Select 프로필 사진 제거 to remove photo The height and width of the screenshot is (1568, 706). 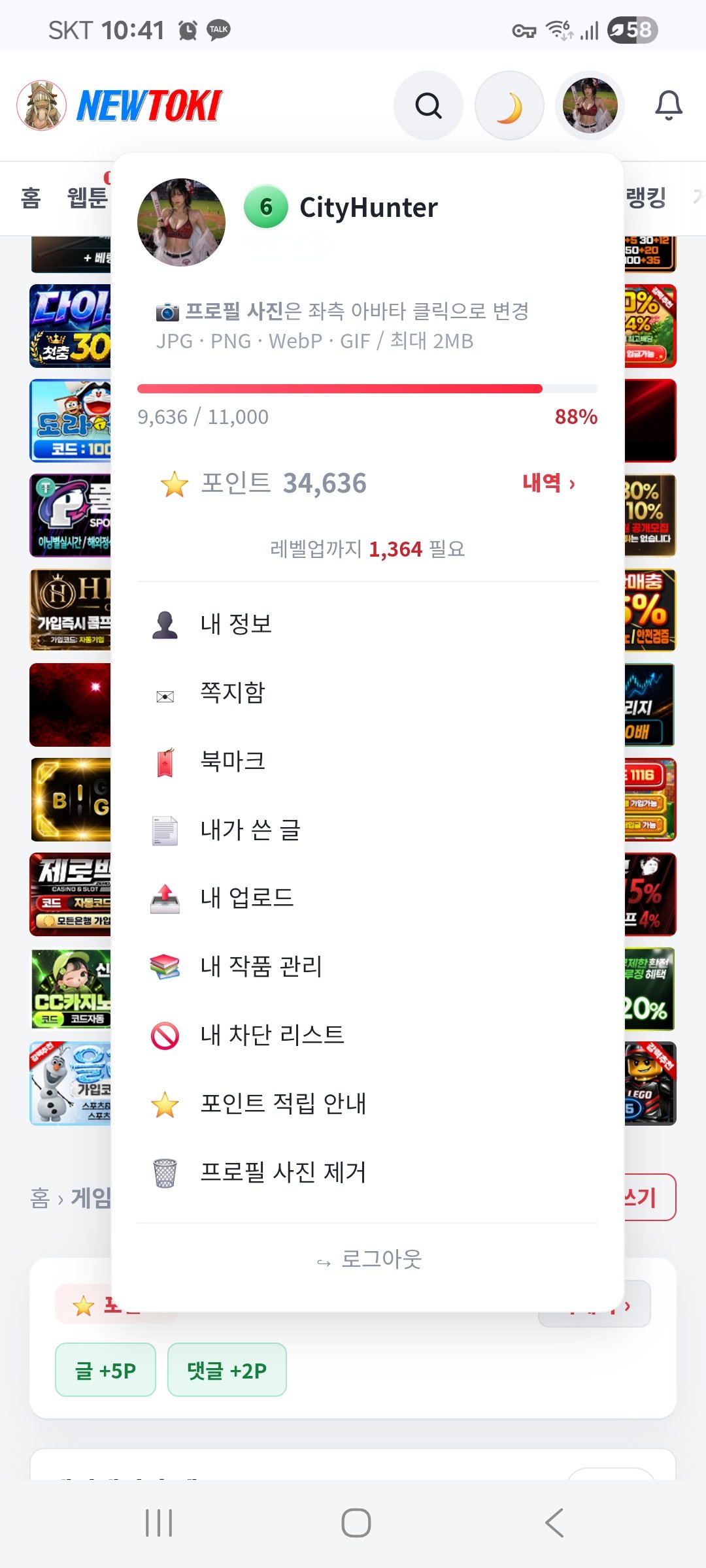click(367, 1172)
